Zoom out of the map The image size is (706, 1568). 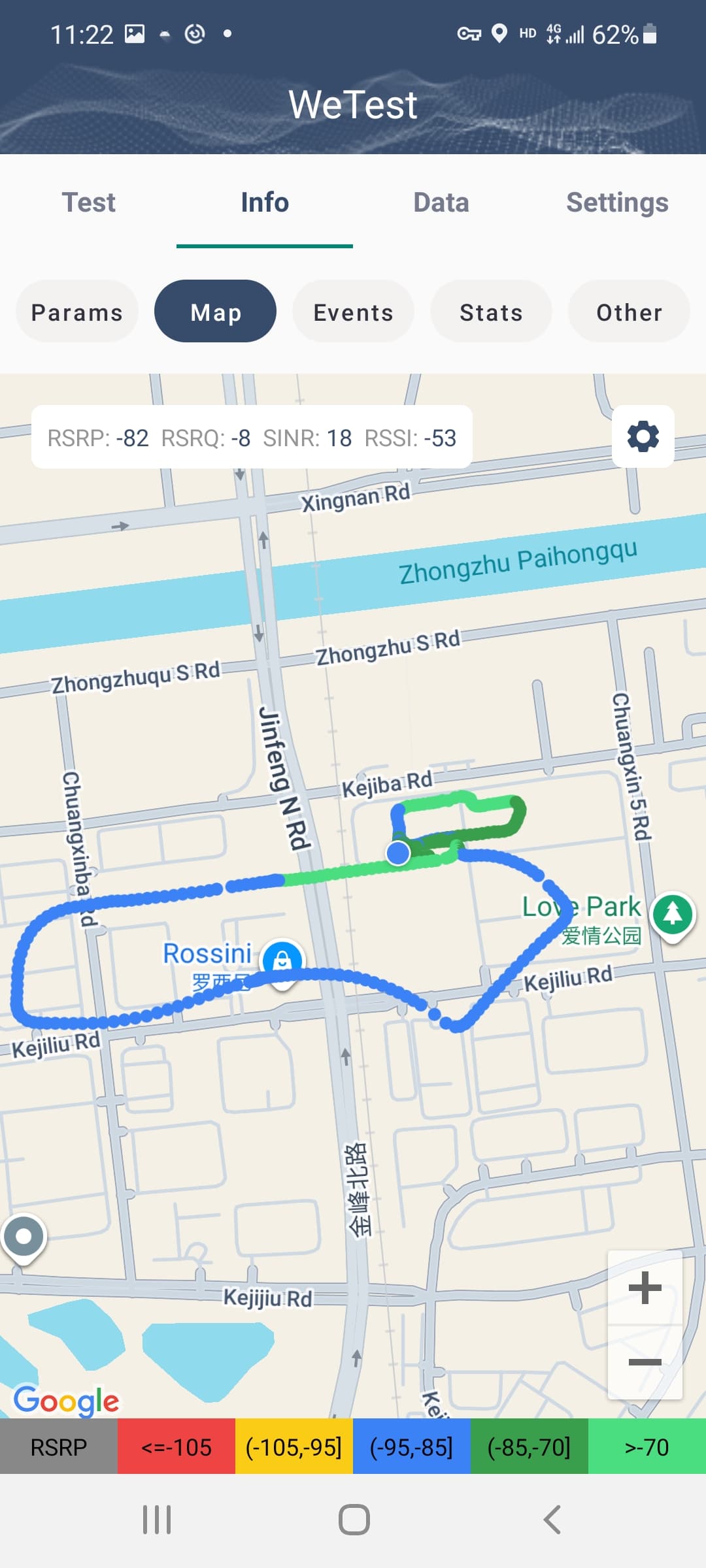645,1362
